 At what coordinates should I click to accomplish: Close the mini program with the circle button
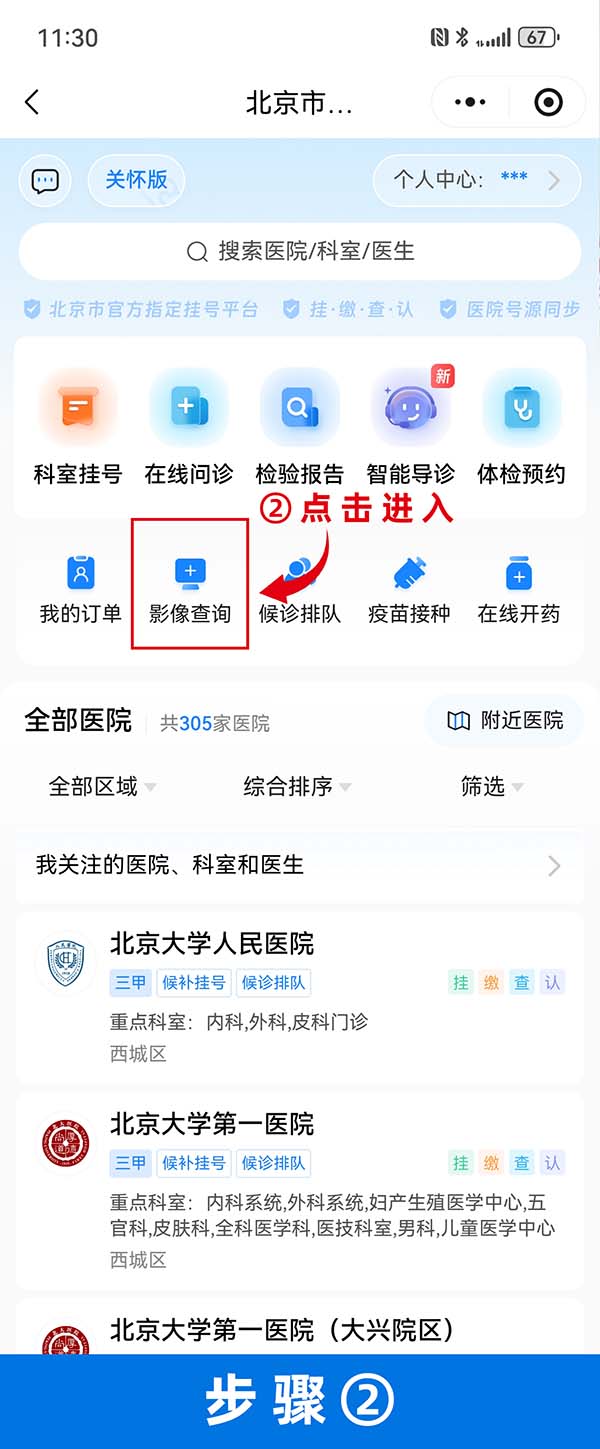pos(548,102)
